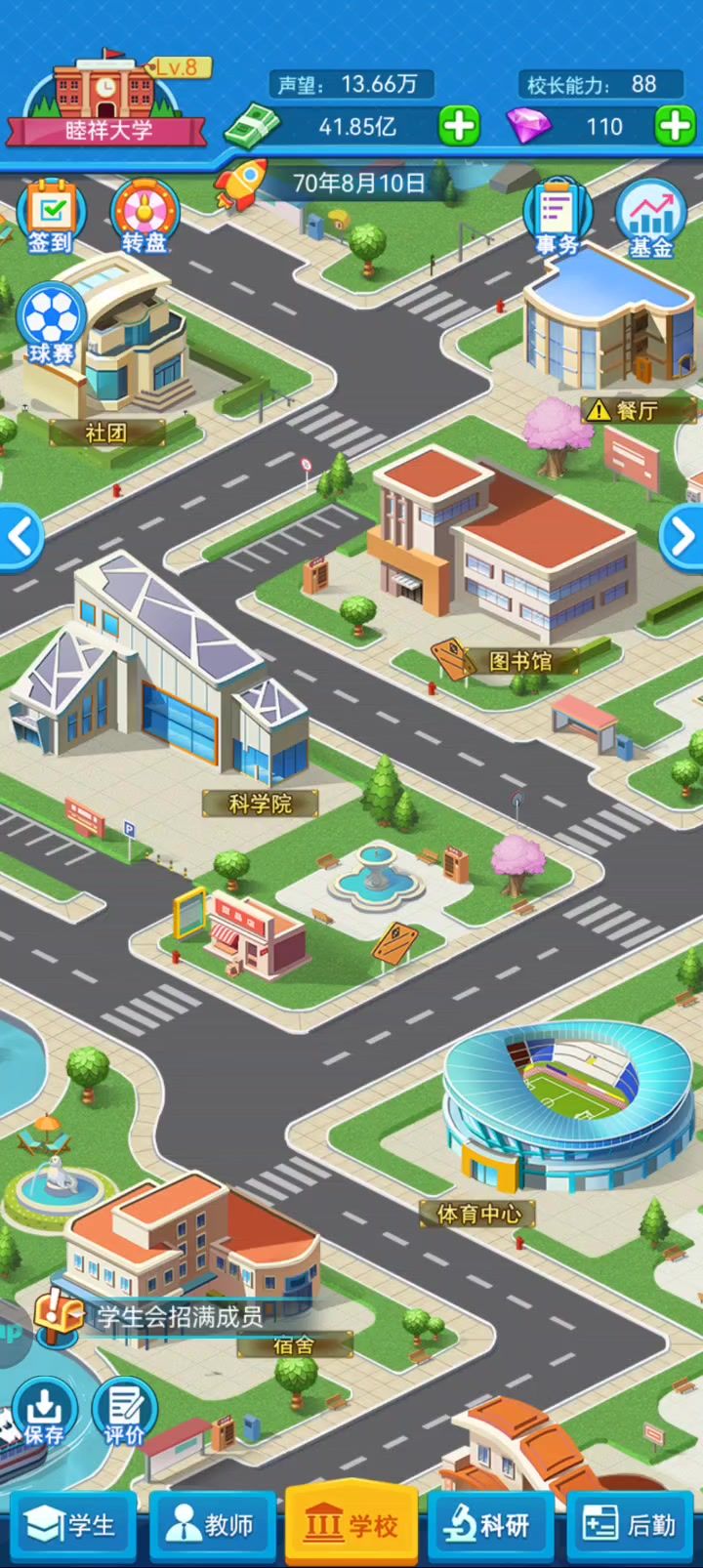
Task: Go to the previous campus area
Action: click(x=20, y=536)
